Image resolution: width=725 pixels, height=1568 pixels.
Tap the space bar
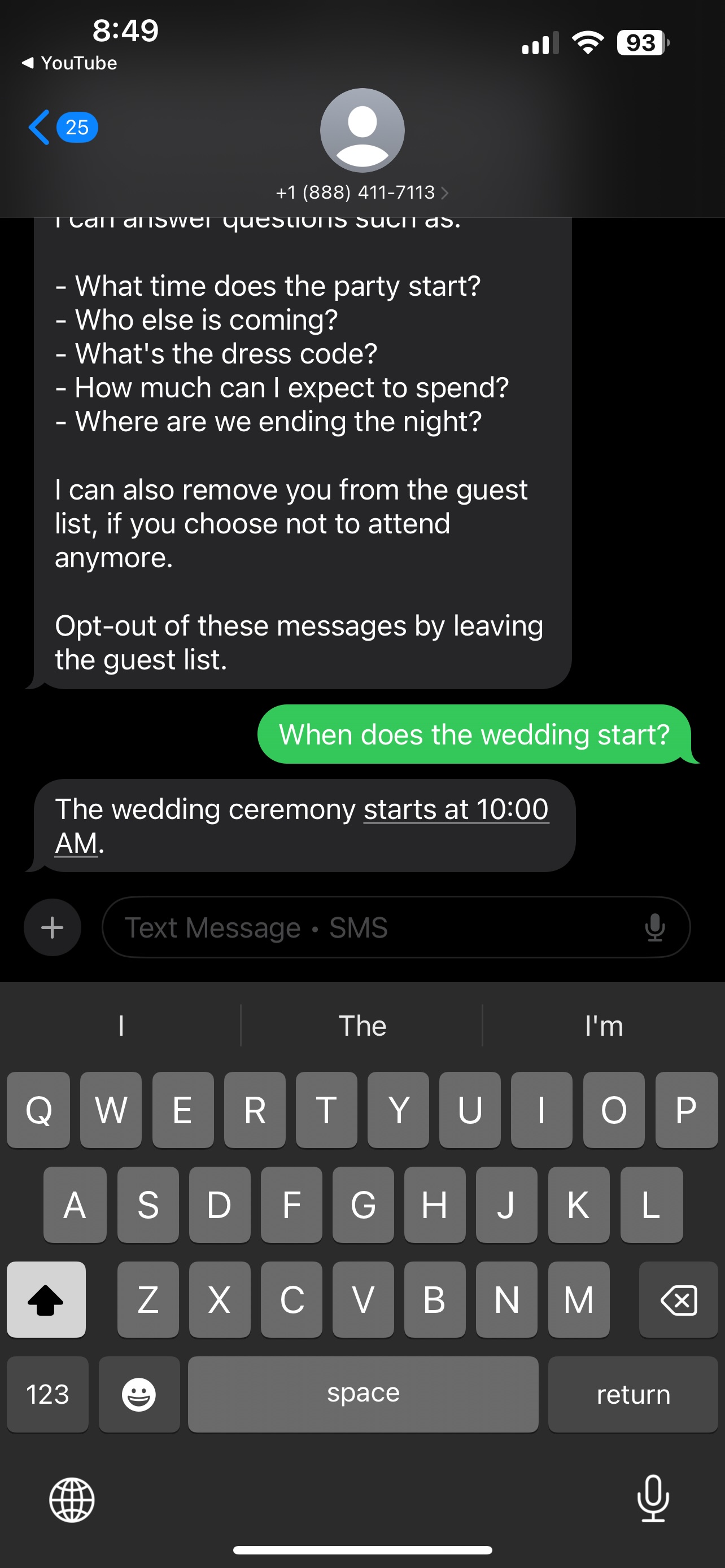click(x=363, y=1395)
